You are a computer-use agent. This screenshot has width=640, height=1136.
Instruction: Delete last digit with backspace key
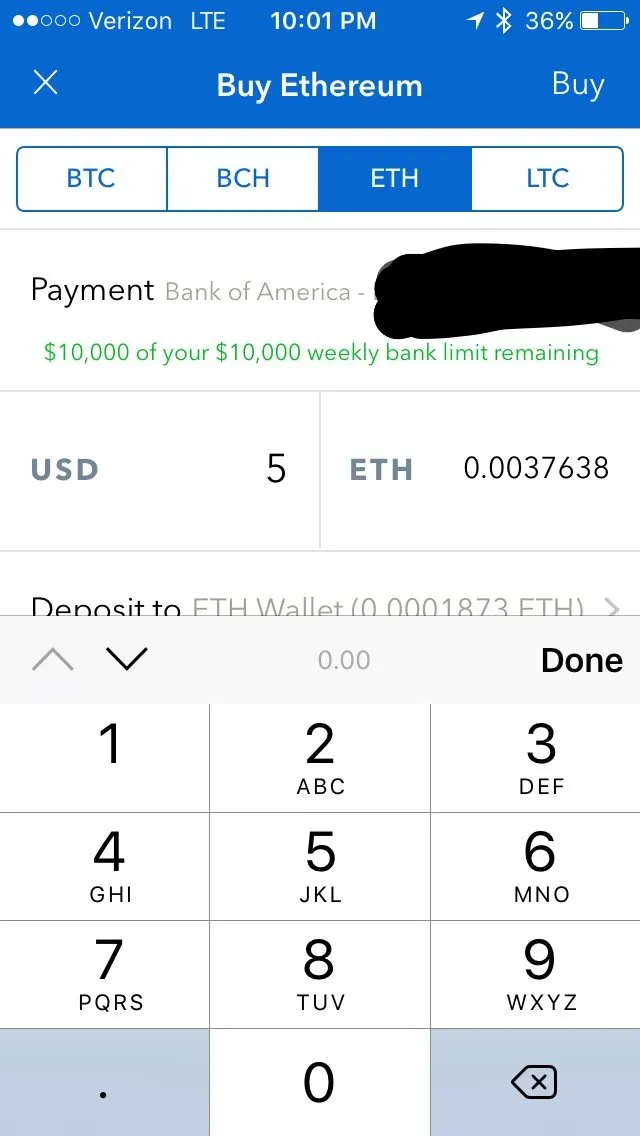(x=535, y=1082)
